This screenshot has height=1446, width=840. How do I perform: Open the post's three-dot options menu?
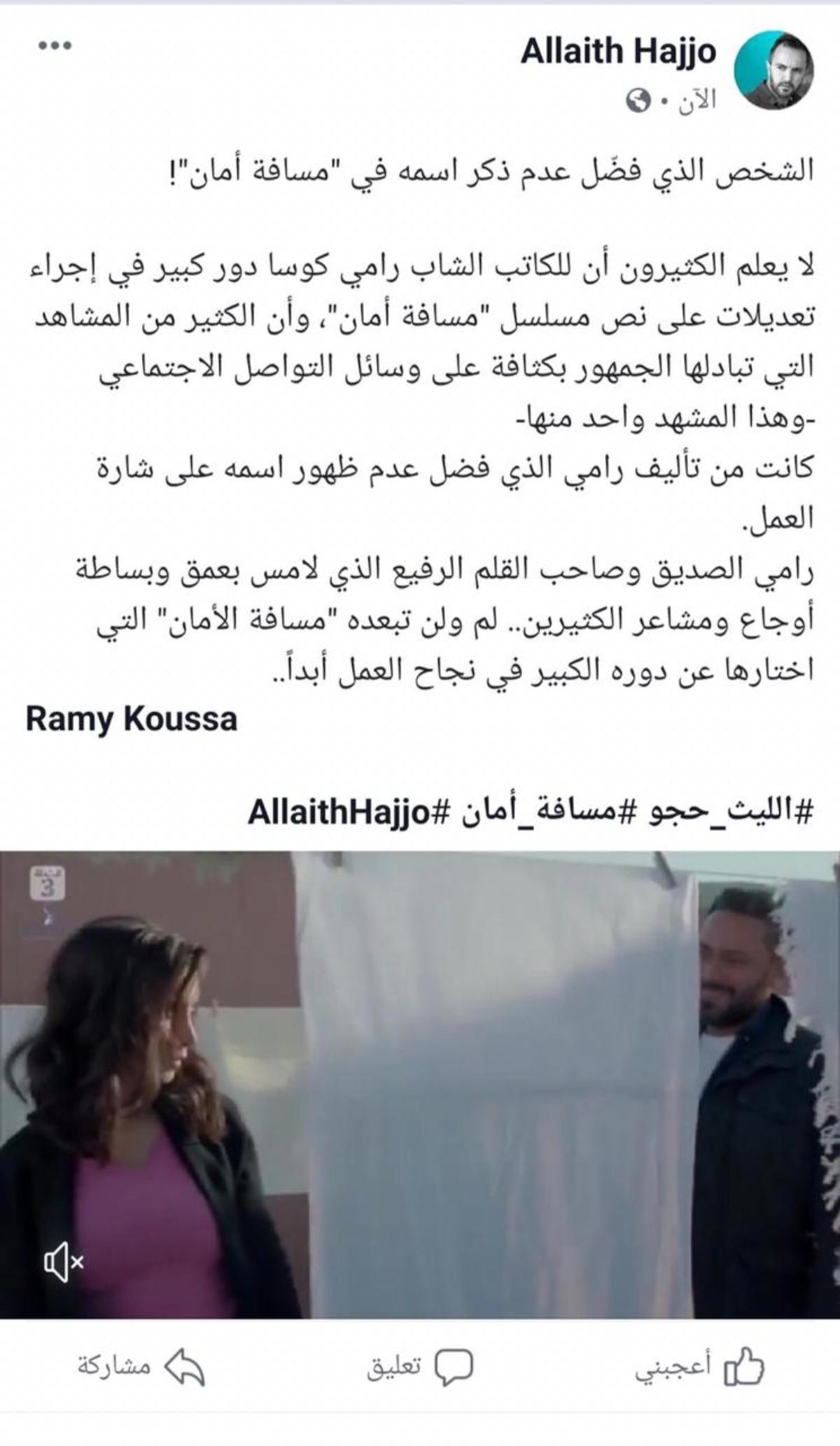click(x=55, y=46)
